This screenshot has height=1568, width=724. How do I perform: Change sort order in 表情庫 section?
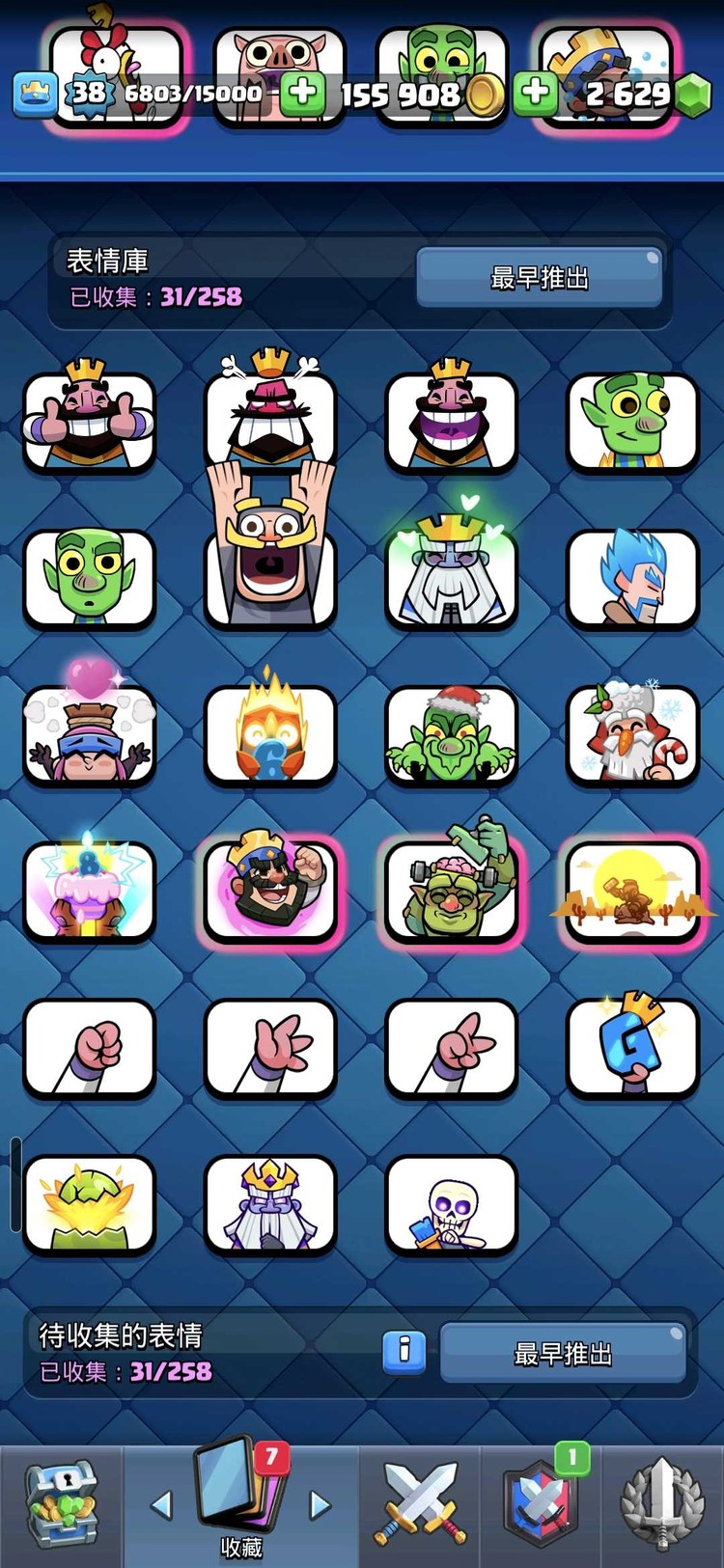(x=539, y=278)
